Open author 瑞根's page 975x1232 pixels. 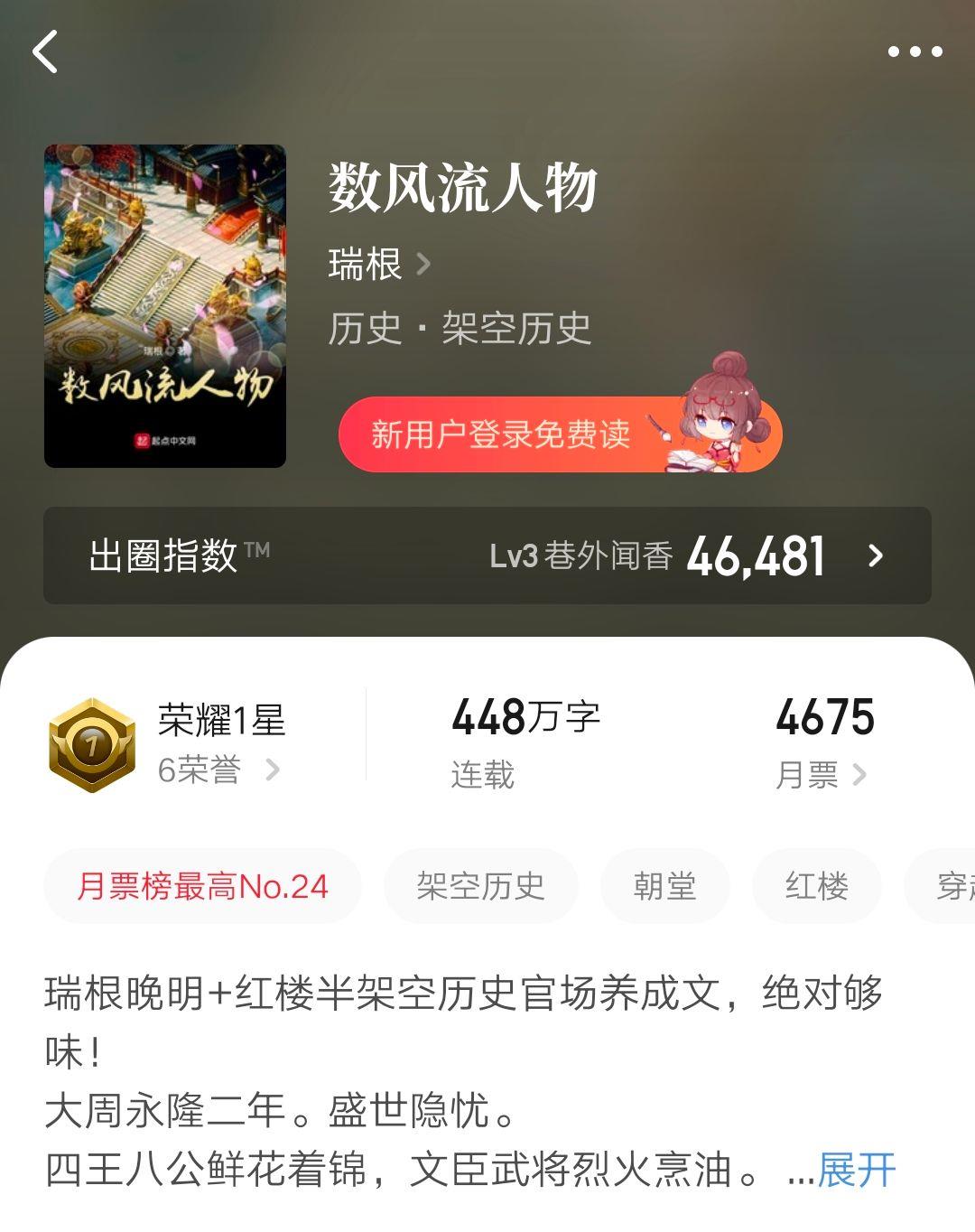(379, 265)
